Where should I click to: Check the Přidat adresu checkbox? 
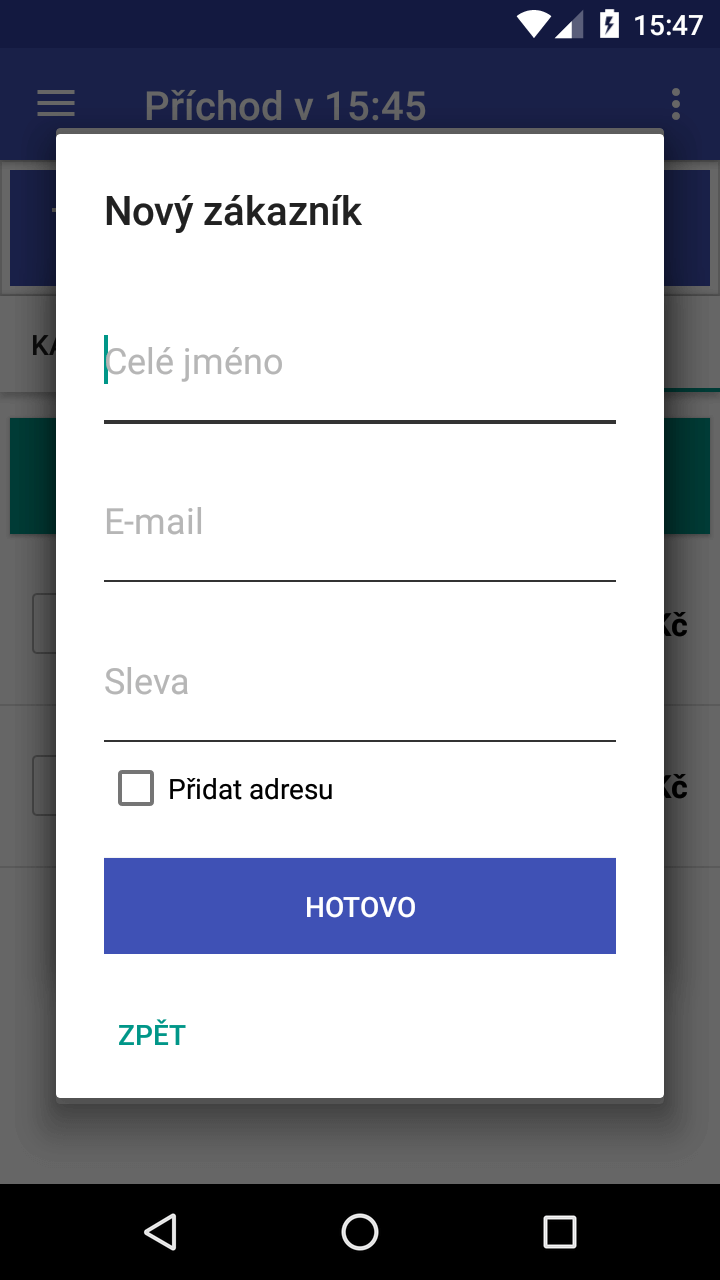pos(136,789)
